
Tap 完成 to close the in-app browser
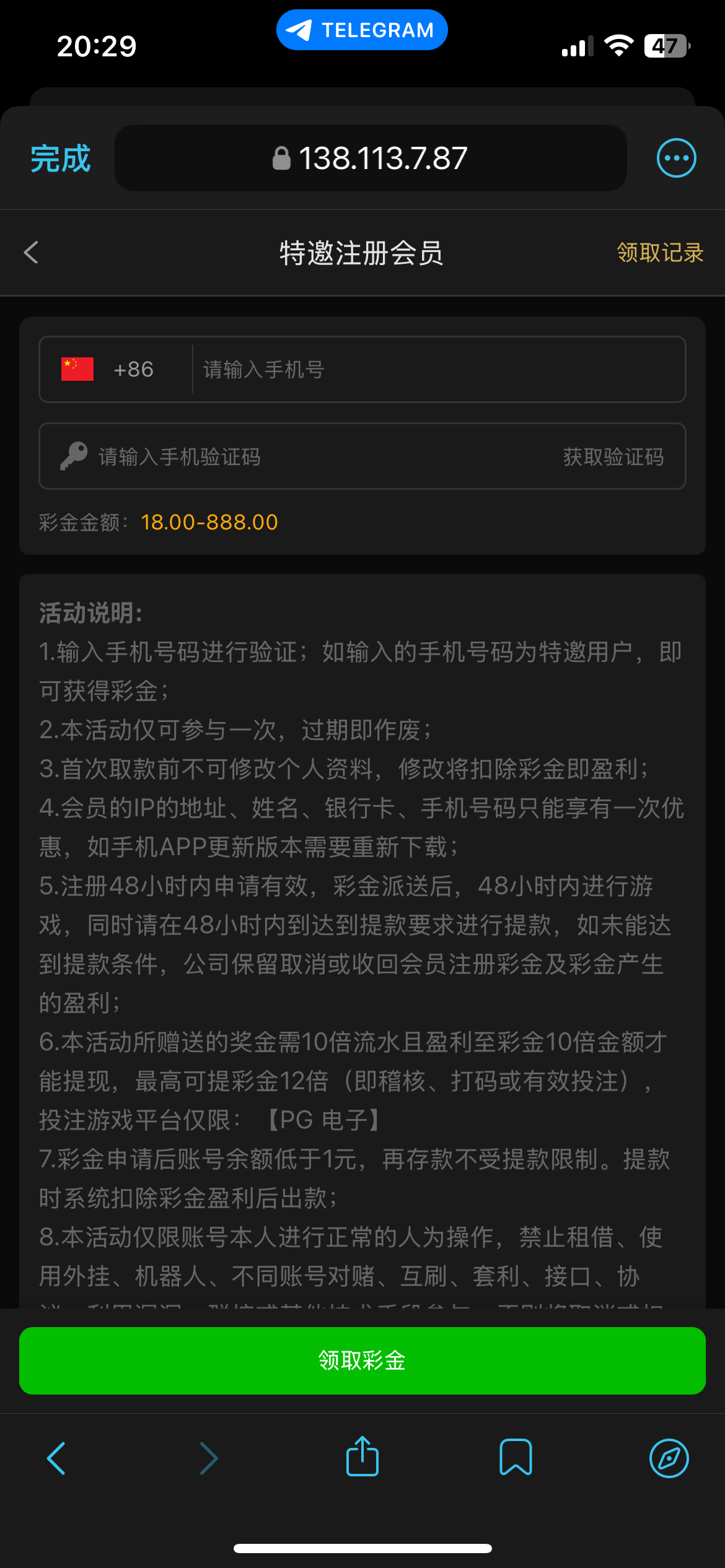(x=60, y=159)
